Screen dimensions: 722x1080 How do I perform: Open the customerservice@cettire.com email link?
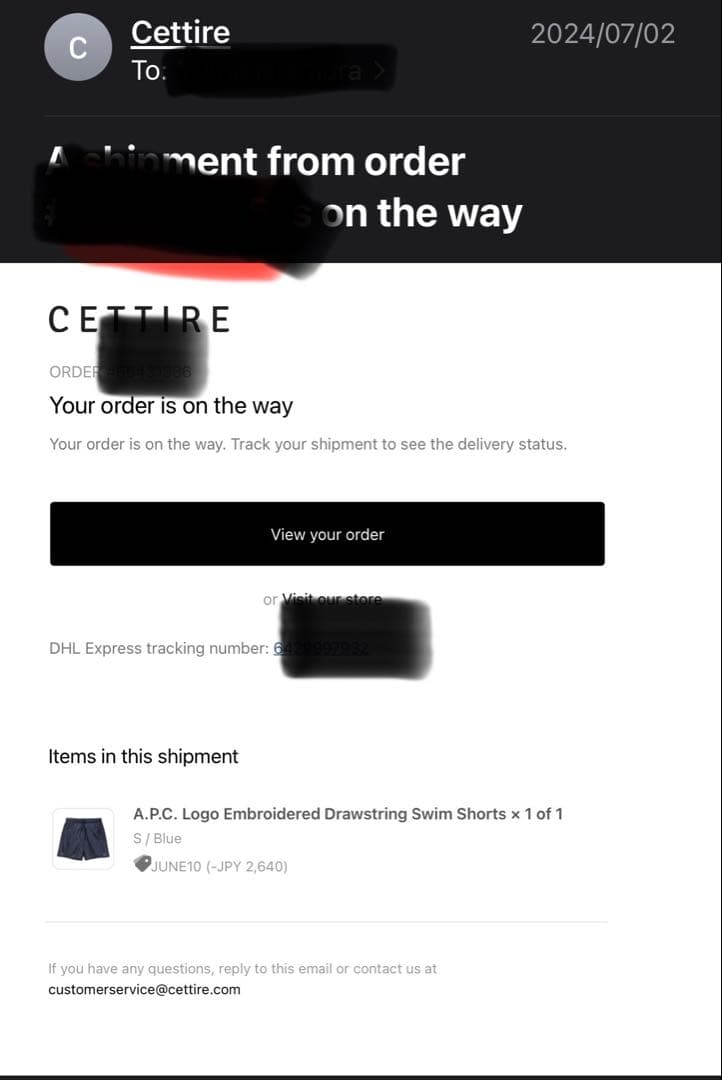[144, 990]
